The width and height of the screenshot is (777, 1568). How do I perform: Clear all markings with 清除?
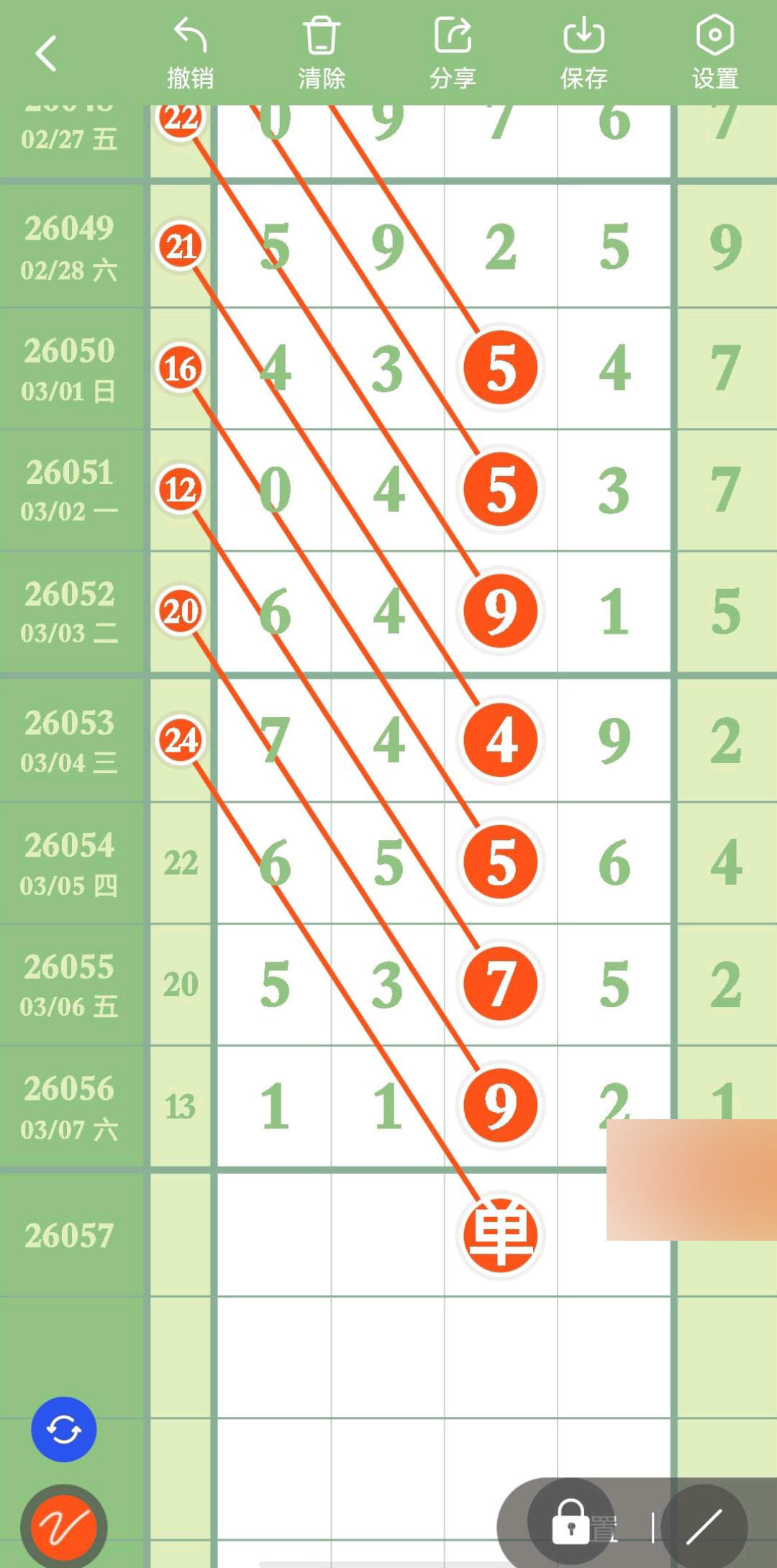click(321, 53)
